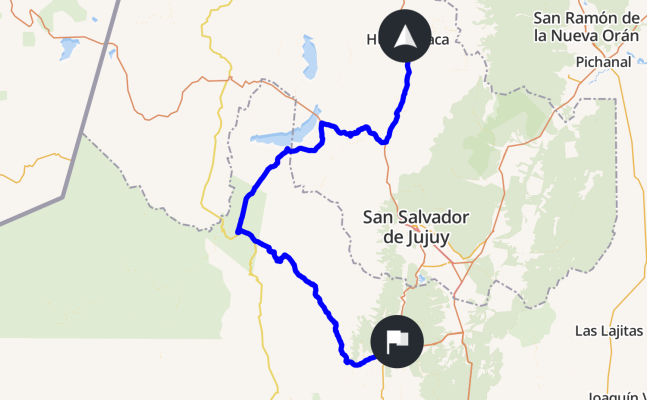Tap the route start arrow marker

point(404,38)
